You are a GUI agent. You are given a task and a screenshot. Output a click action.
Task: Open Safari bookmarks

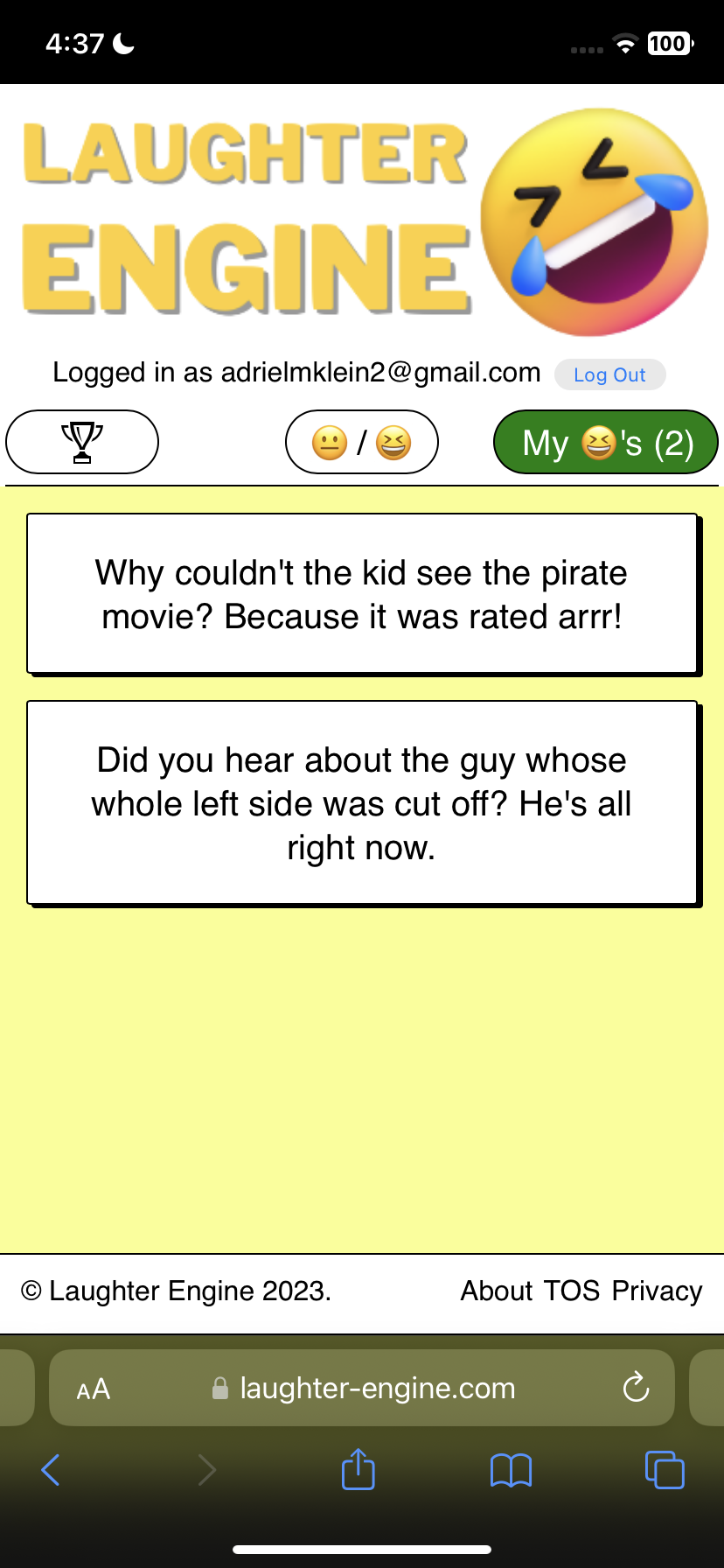512,1470
